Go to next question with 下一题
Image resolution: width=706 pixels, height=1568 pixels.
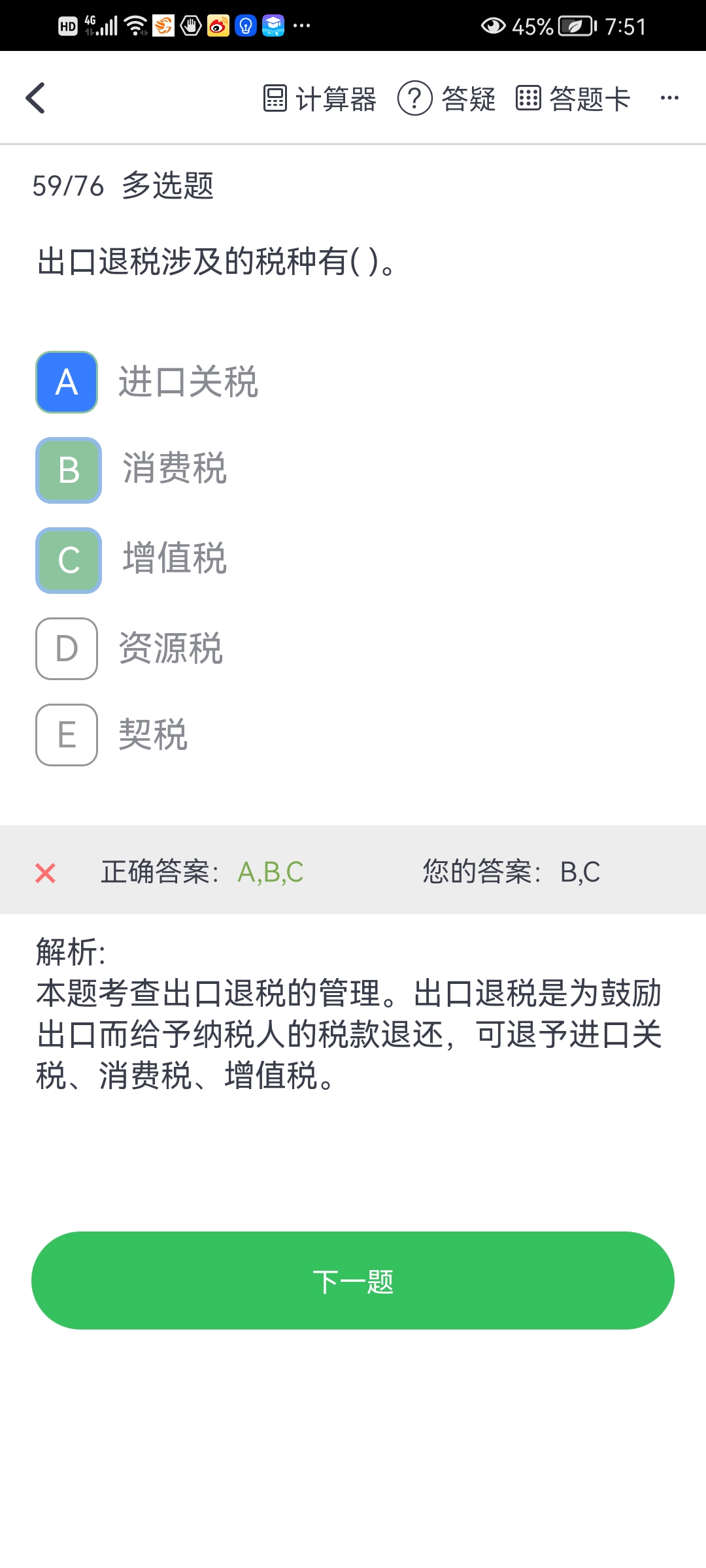click(x=353, y=1281)
